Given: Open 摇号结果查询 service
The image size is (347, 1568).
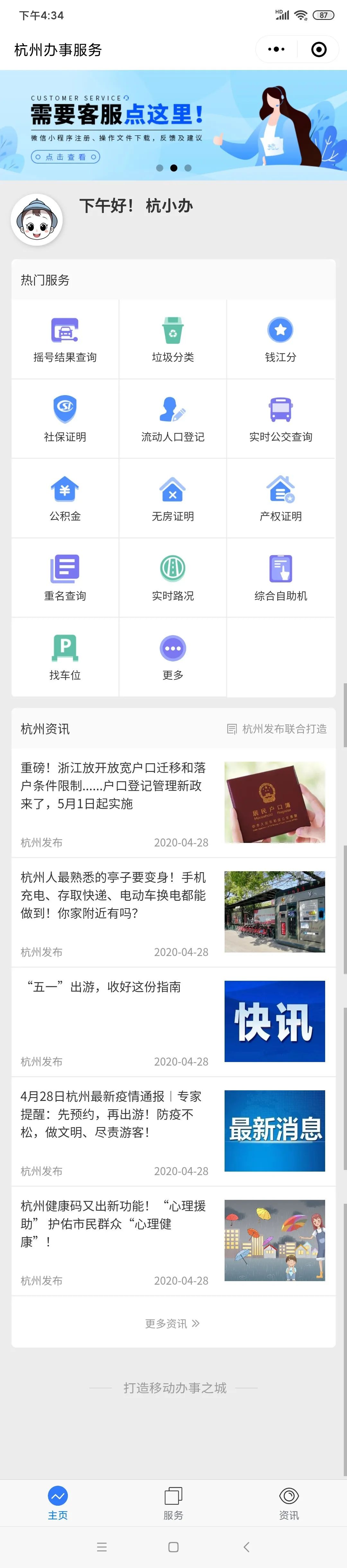Looking at the screenshot, I should pos(65,339).
